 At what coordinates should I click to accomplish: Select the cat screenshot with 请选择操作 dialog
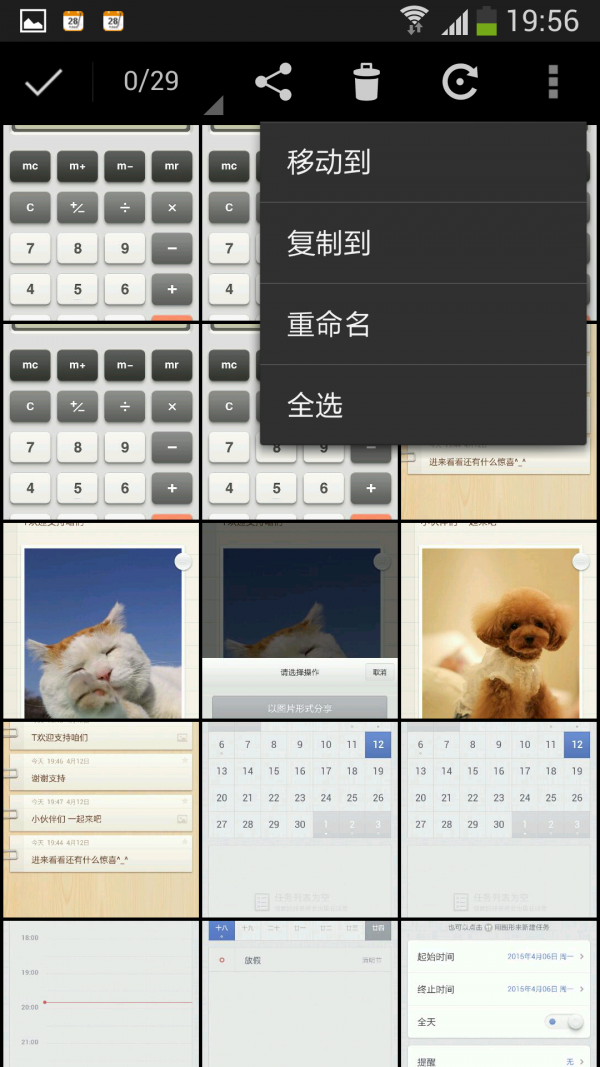(300, 620)
